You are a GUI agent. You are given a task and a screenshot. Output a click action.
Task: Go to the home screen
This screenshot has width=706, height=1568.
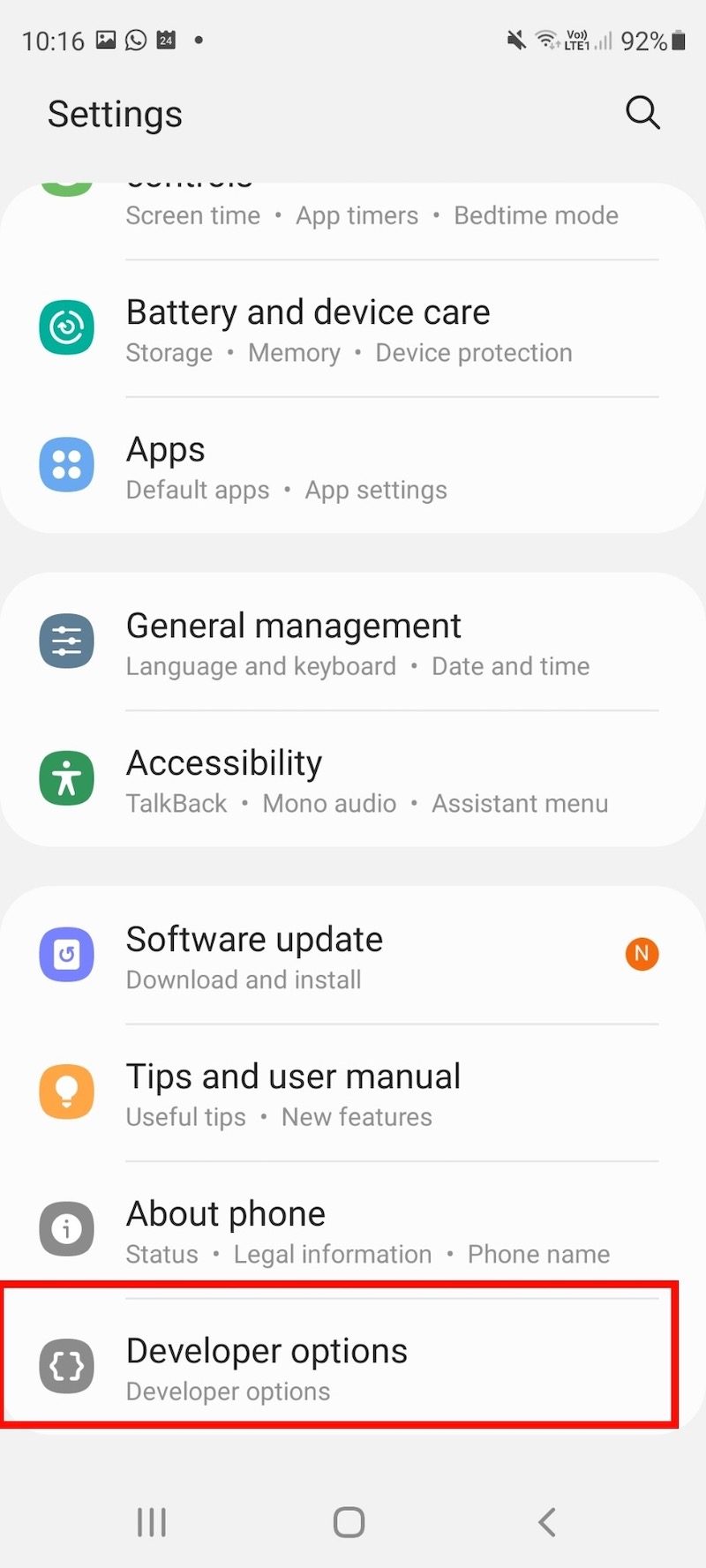pyautogui.click(x=349, y=1521)
